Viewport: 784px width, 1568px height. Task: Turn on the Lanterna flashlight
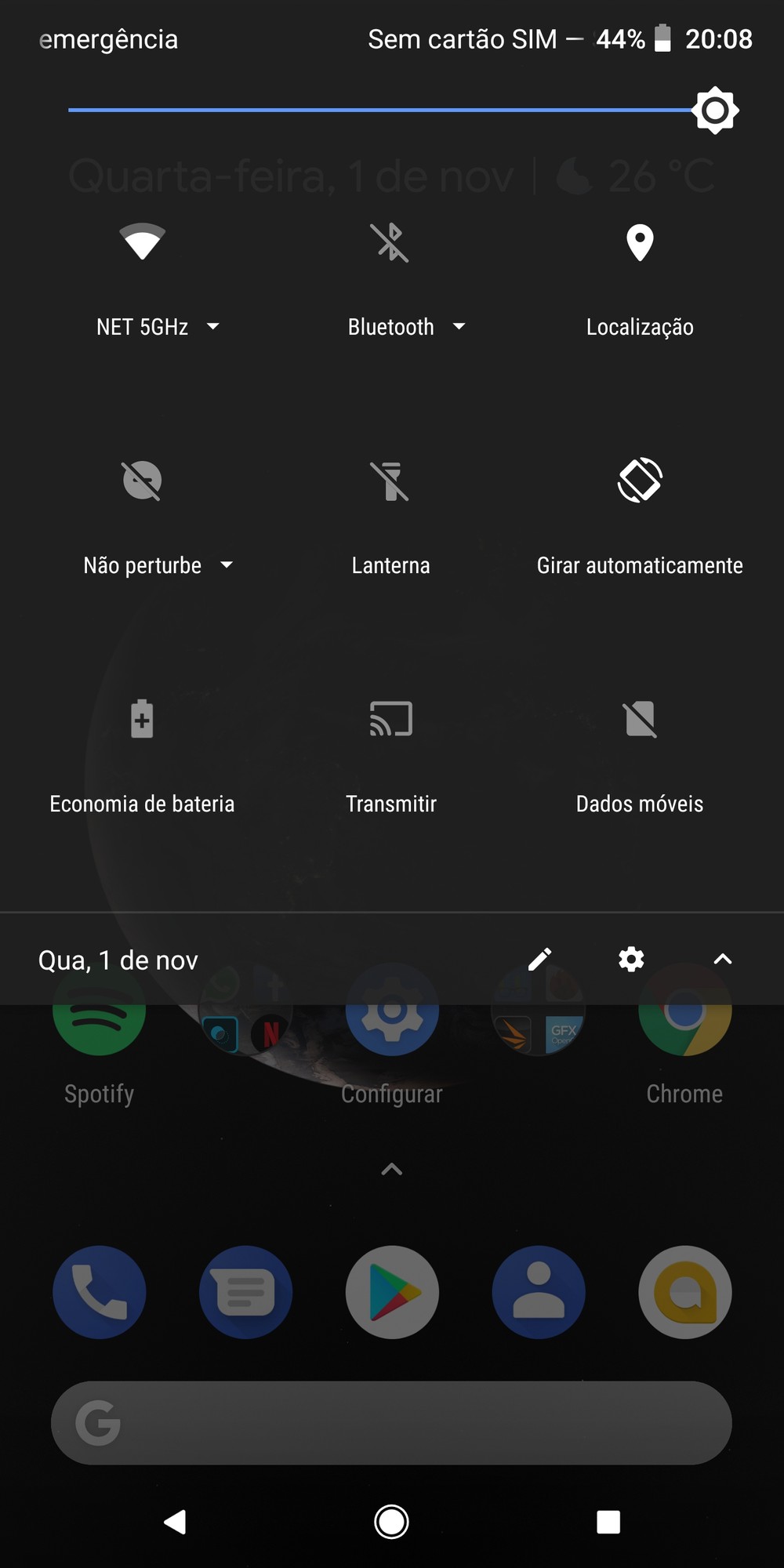tap(390, 481)
